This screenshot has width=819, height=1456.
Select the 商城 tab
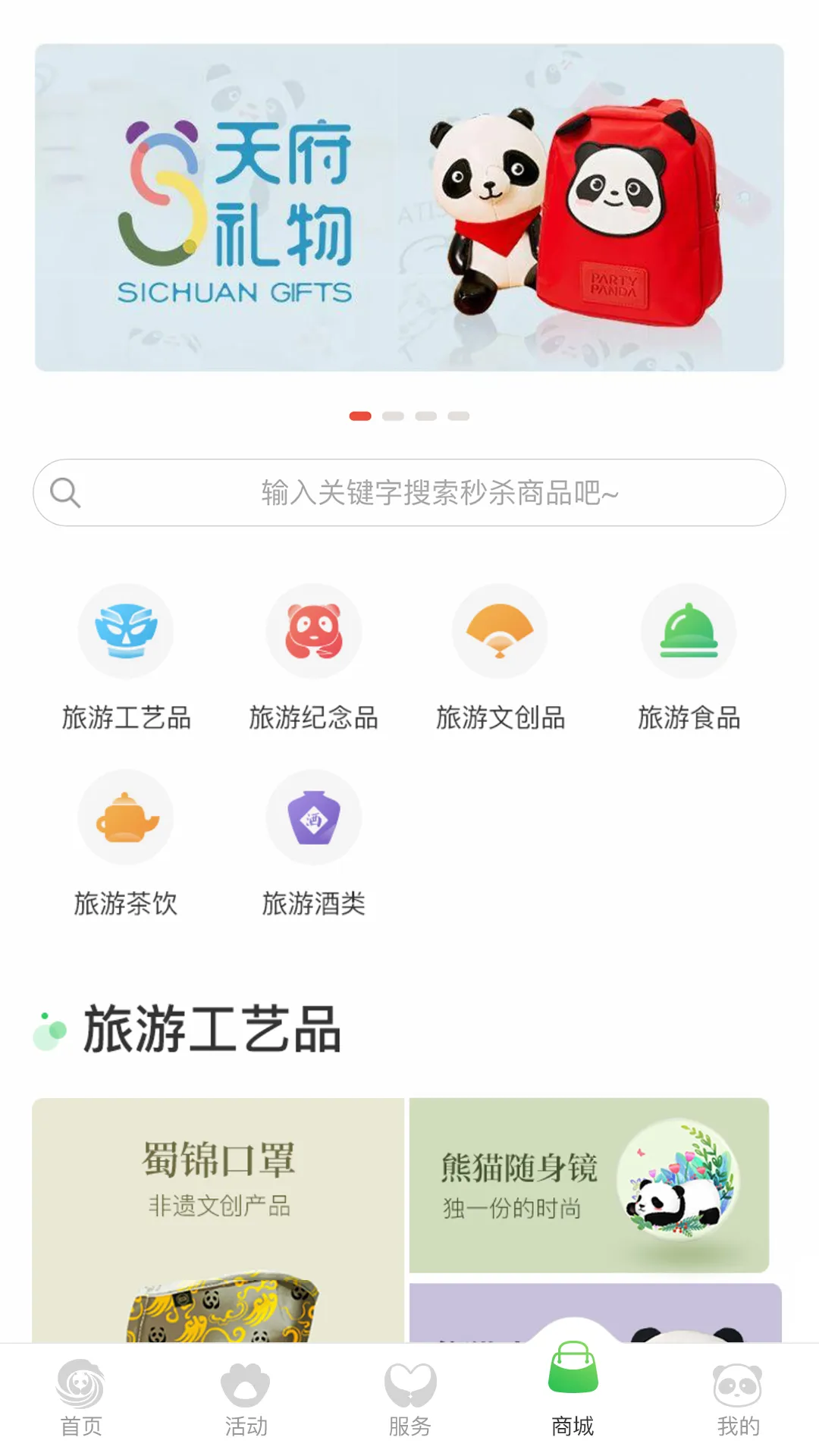point(573,1389)
